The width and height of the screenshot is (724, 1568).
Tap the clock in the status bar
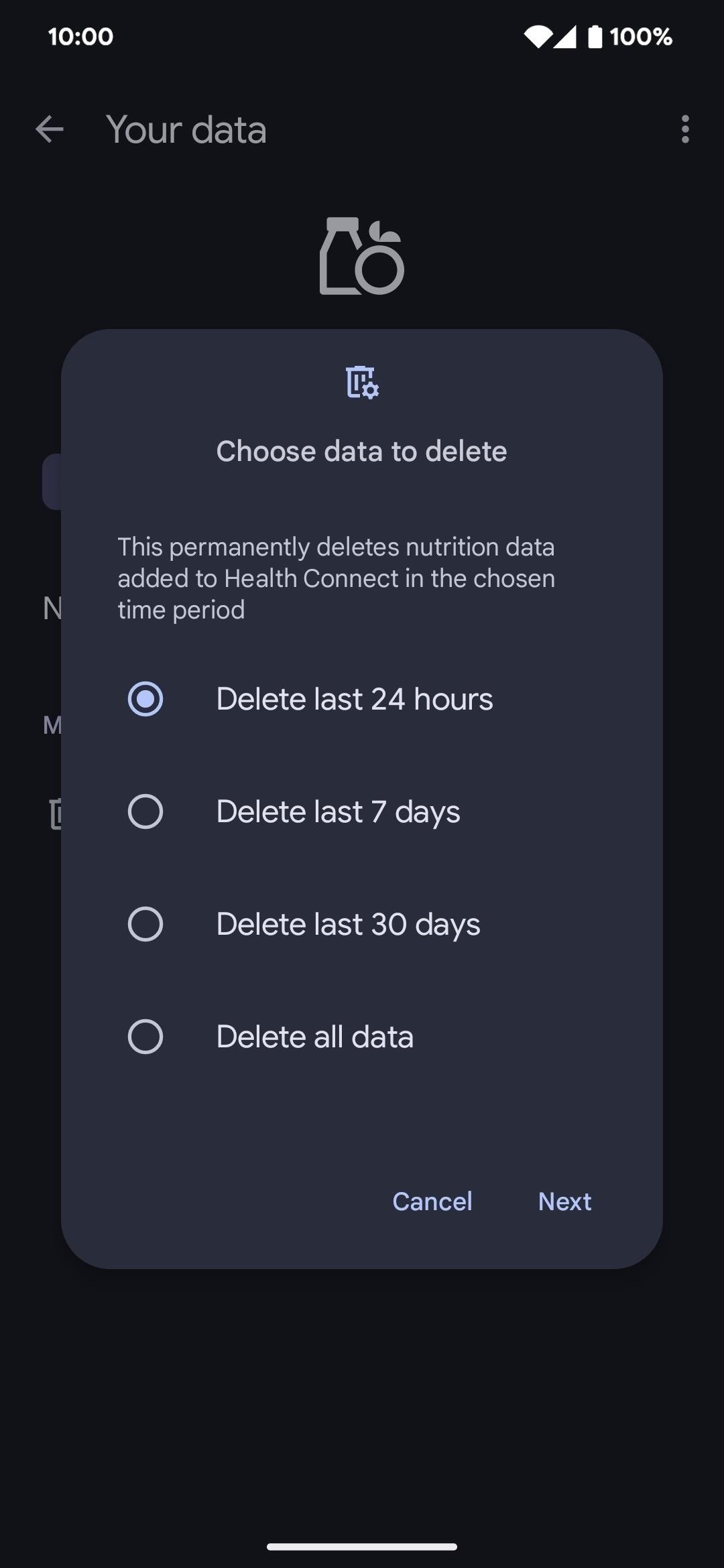[80, 36]
